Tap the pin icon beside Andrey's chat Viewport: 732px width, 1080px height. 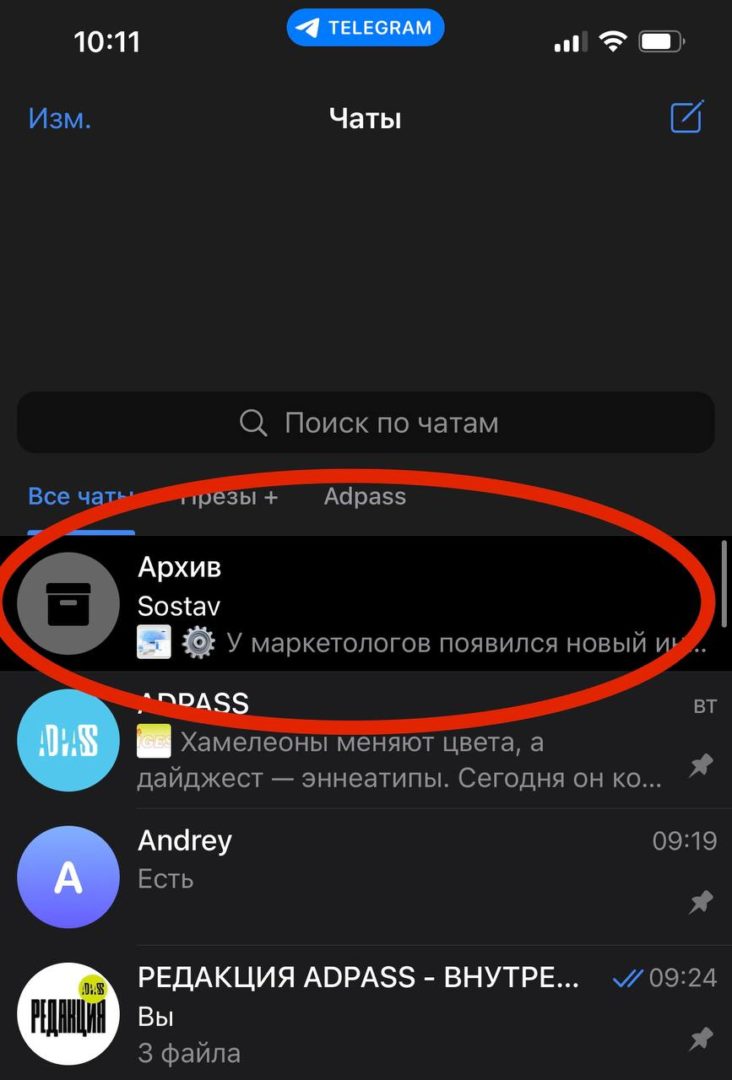pos(701,901)
